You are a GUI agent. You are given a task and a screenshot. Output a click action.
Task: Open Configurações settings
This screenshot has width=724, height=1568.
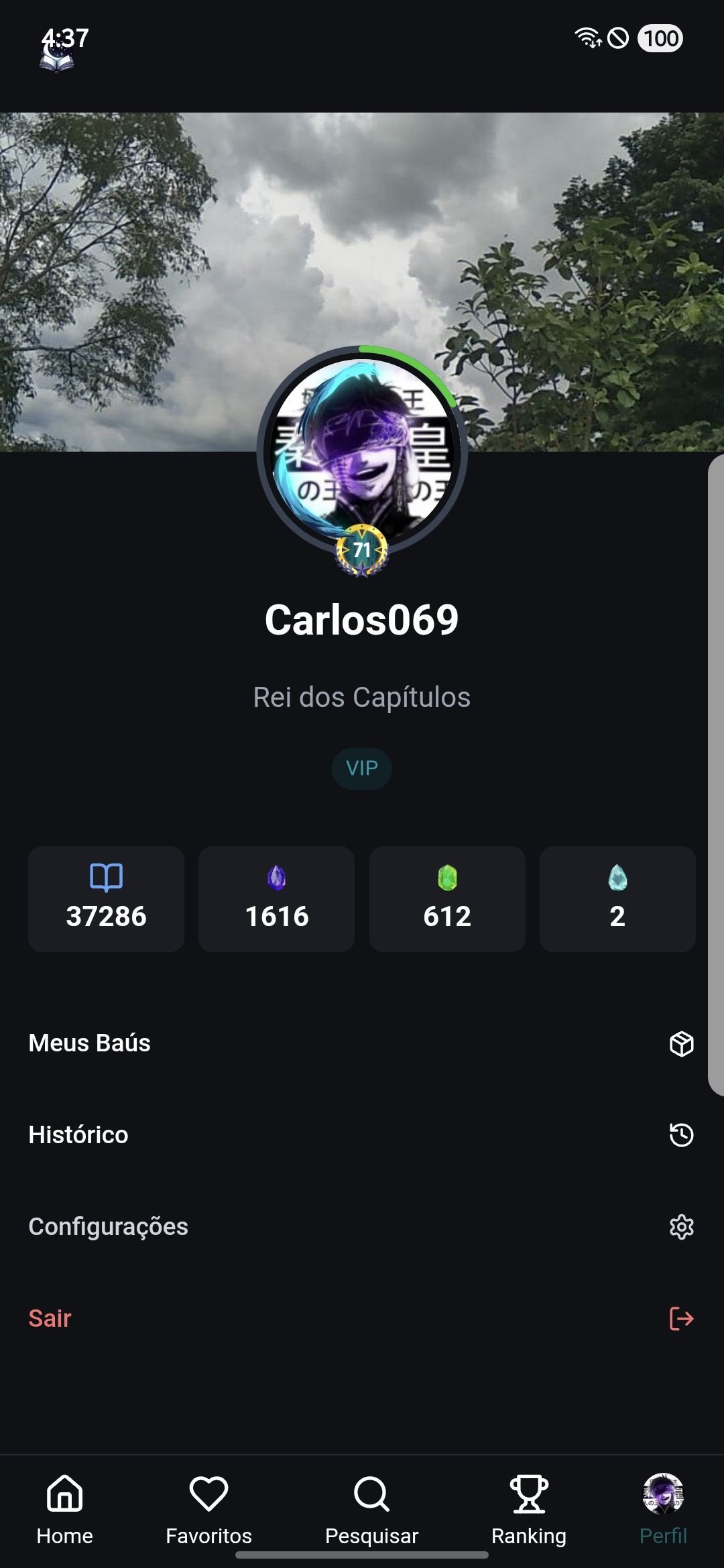pyautogui.click(x=361, y=1227)
